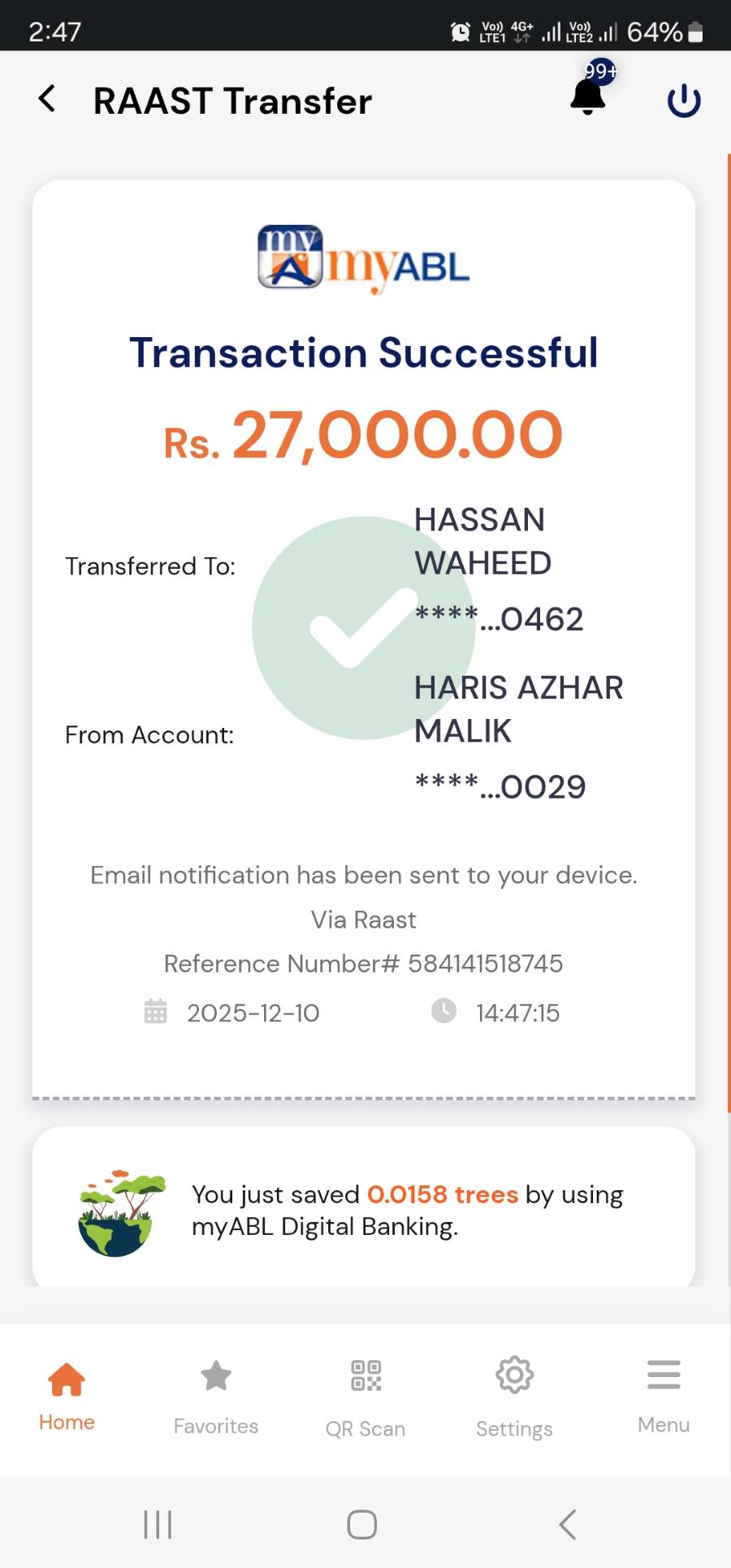Go back from RAAST Transfer
731x1568 pixels.
pyautogui.click(x=47, y=99)
